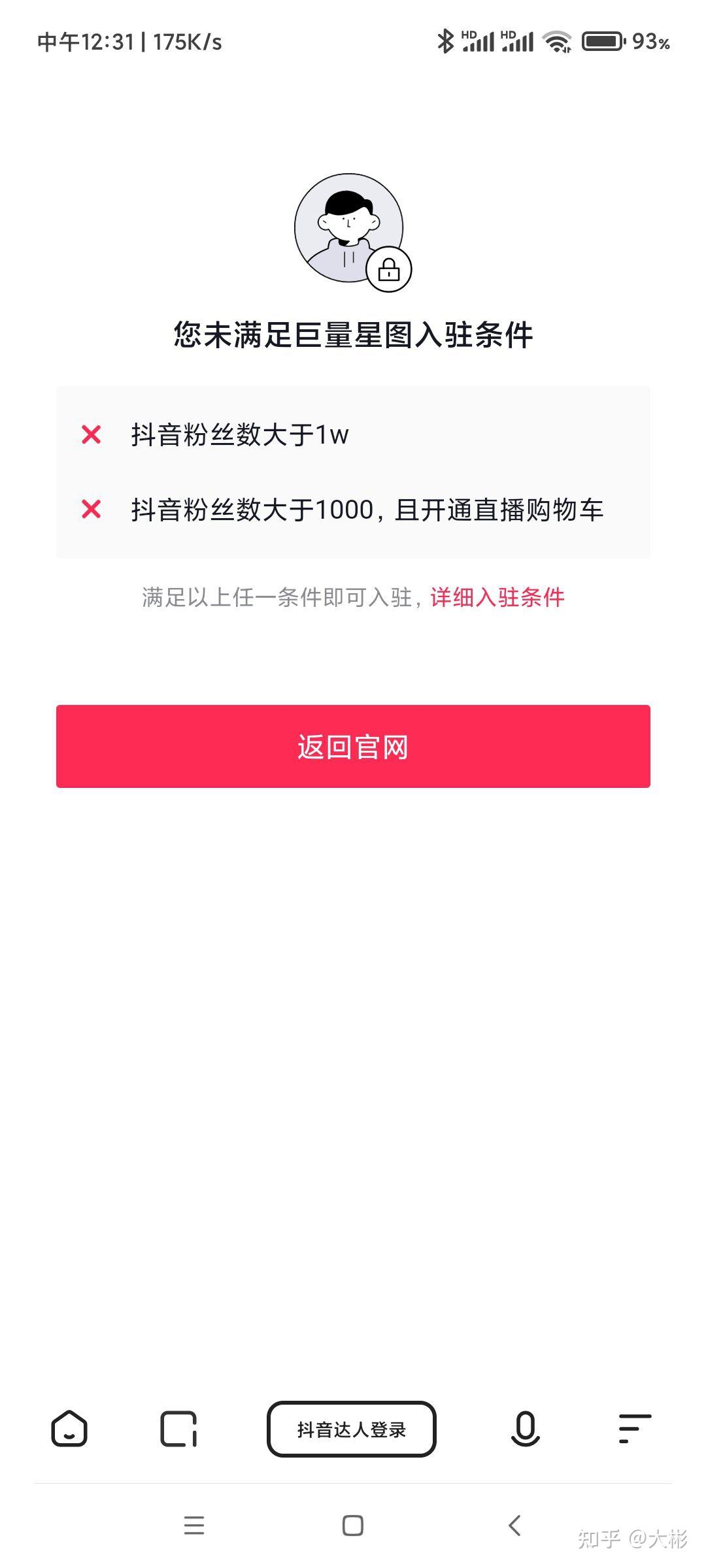The image size is (706, 1568).
Task: Open recent apps from the navigation bar
Action: point(194,1526)
